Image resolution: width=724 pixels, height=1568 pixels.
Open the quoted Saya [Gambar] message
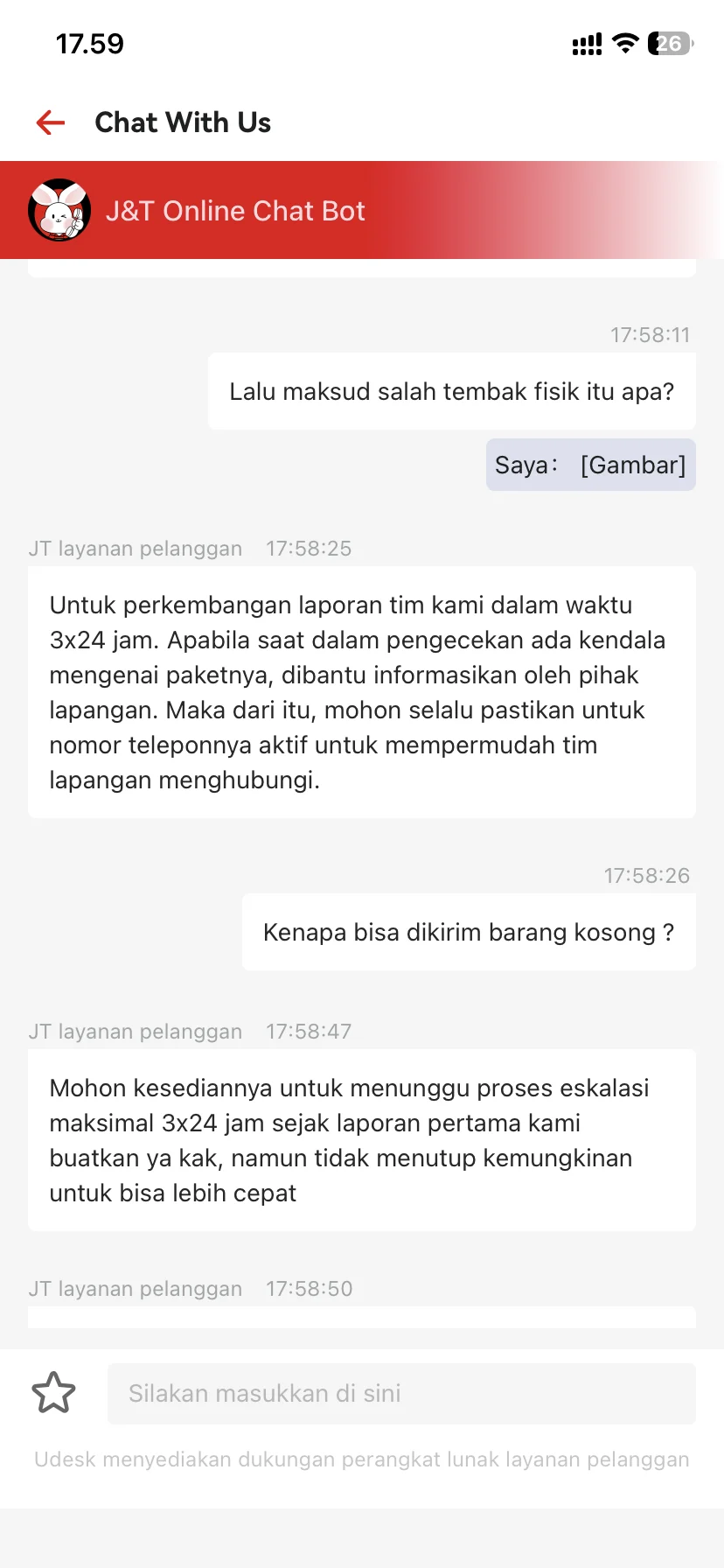click(591, 465)
